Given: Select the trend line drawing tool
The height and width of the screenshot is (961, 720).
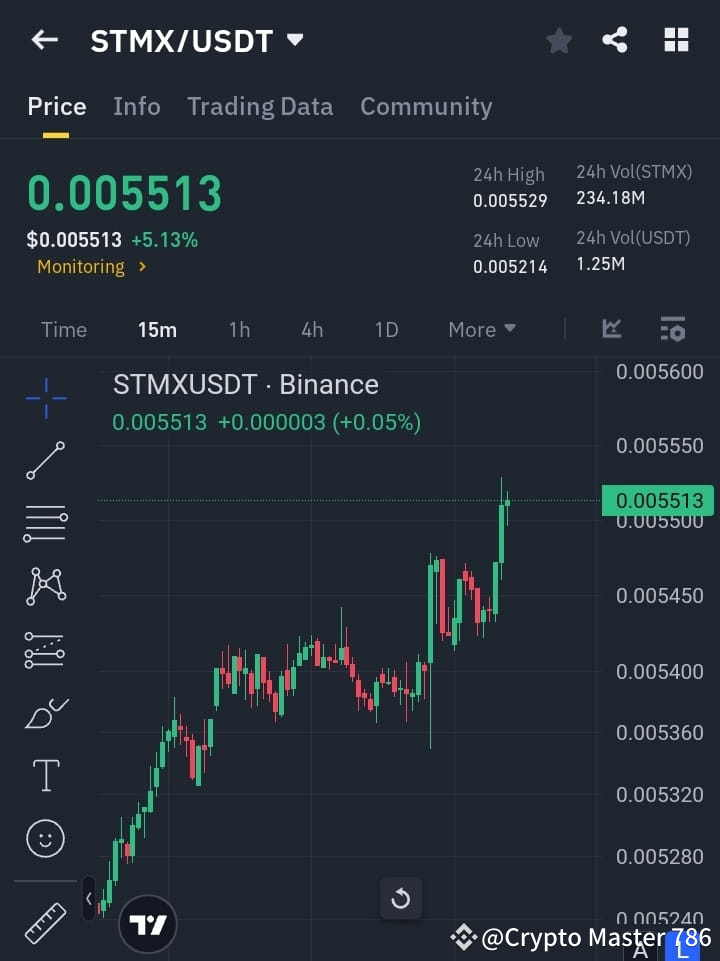Looking at the screenshot, I should [x=45, y=461].
